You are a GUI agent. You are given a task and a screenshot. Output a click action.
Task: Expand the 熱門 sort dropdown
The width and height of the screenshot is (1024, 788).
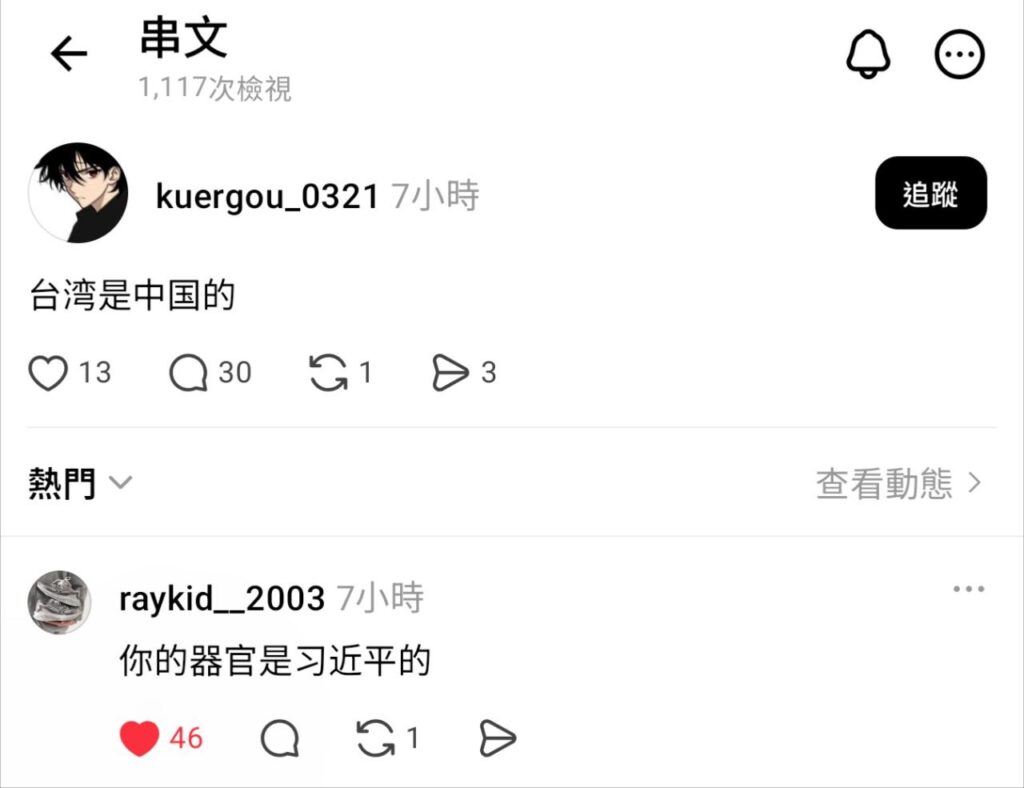pyautogui.click(x=80, y=483)
